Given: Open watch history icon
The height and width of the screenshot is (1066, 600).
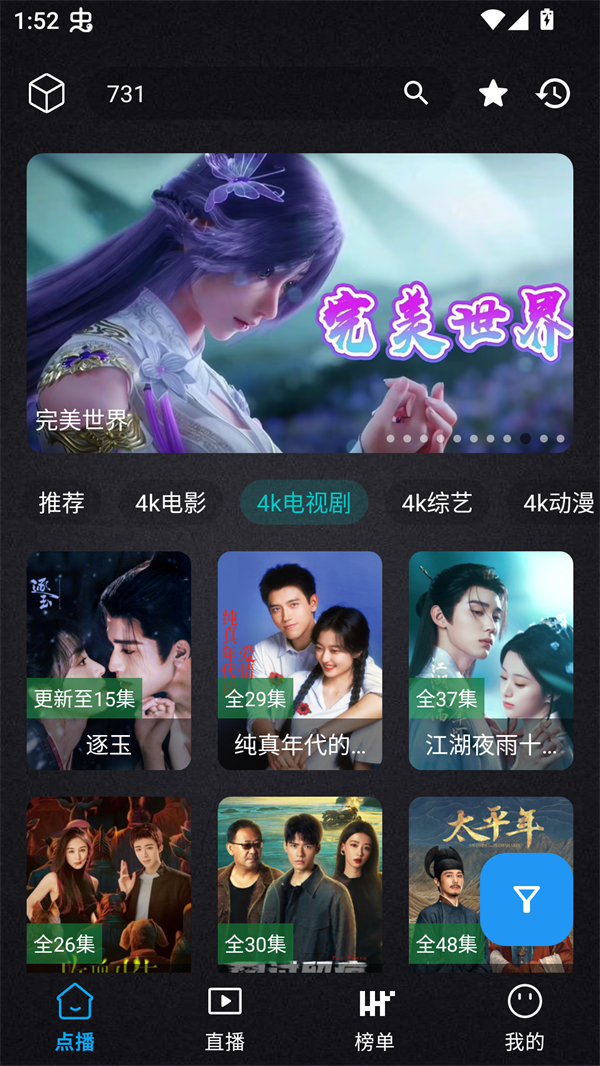Looking at the screenshot, I should [x=553, y=94].
